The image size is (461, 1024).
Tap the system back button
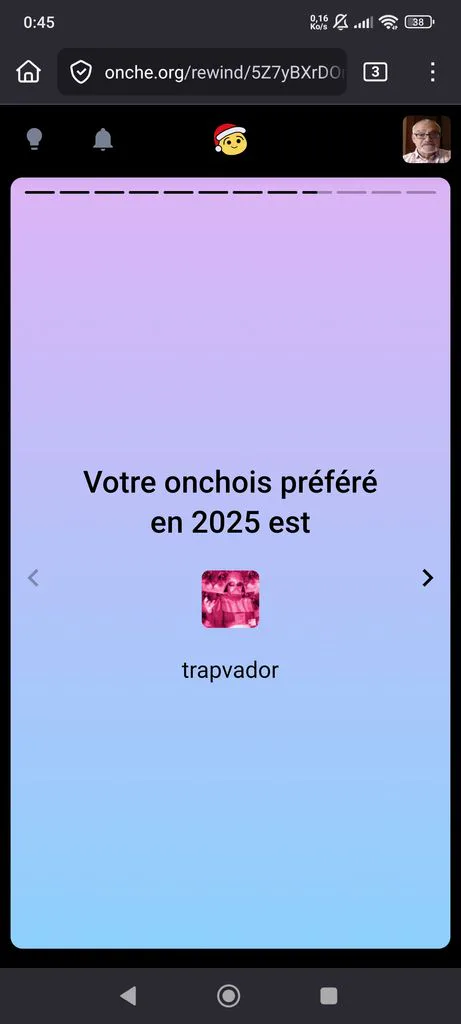(x=129, y=996)
